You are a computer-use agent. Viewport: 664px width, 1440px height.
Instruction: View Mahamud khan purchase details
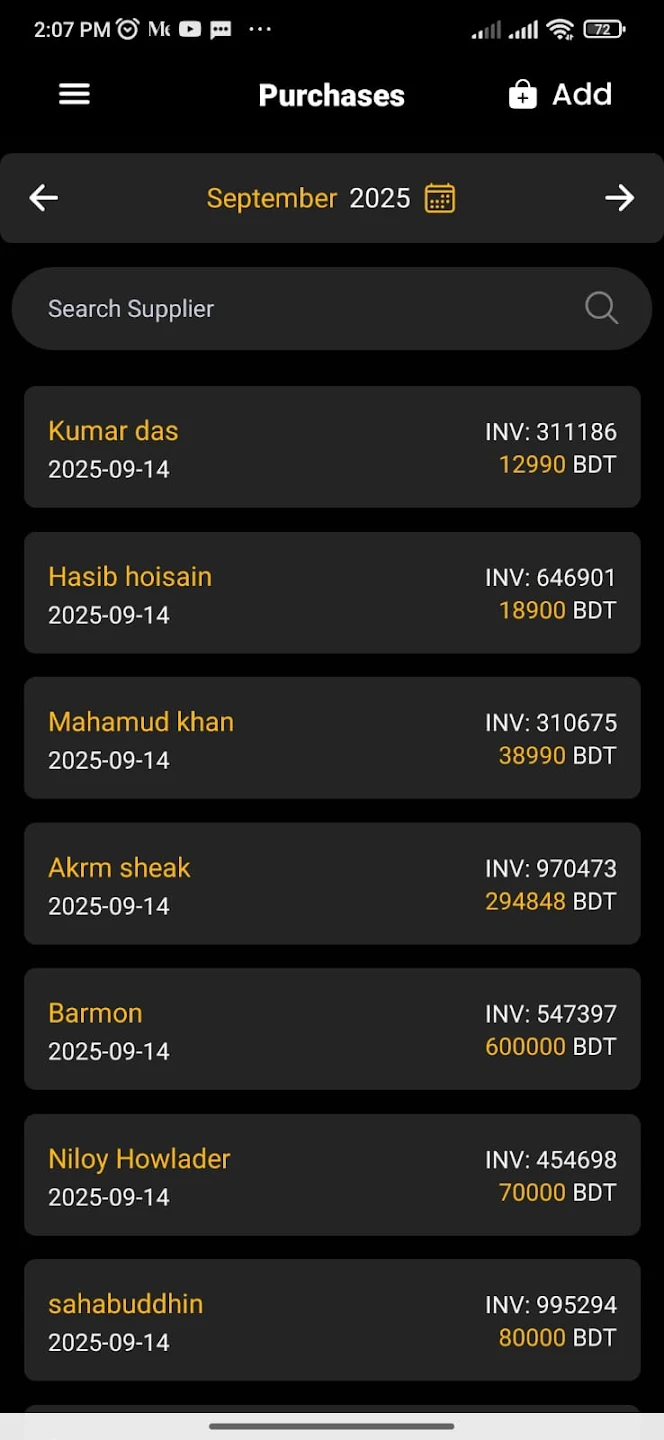[x=332, y=738]
